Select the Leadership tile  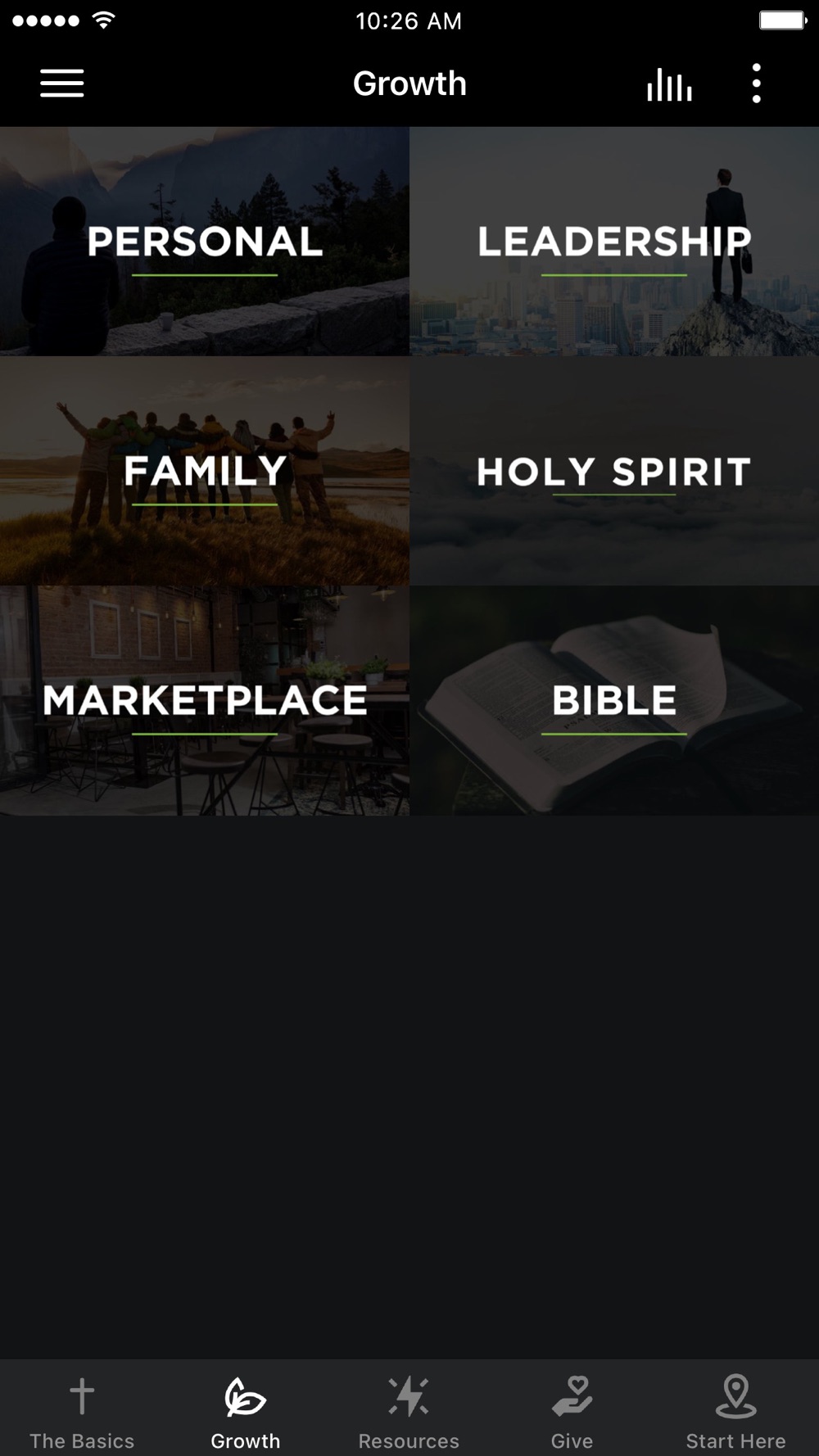(x=614, y=242)
